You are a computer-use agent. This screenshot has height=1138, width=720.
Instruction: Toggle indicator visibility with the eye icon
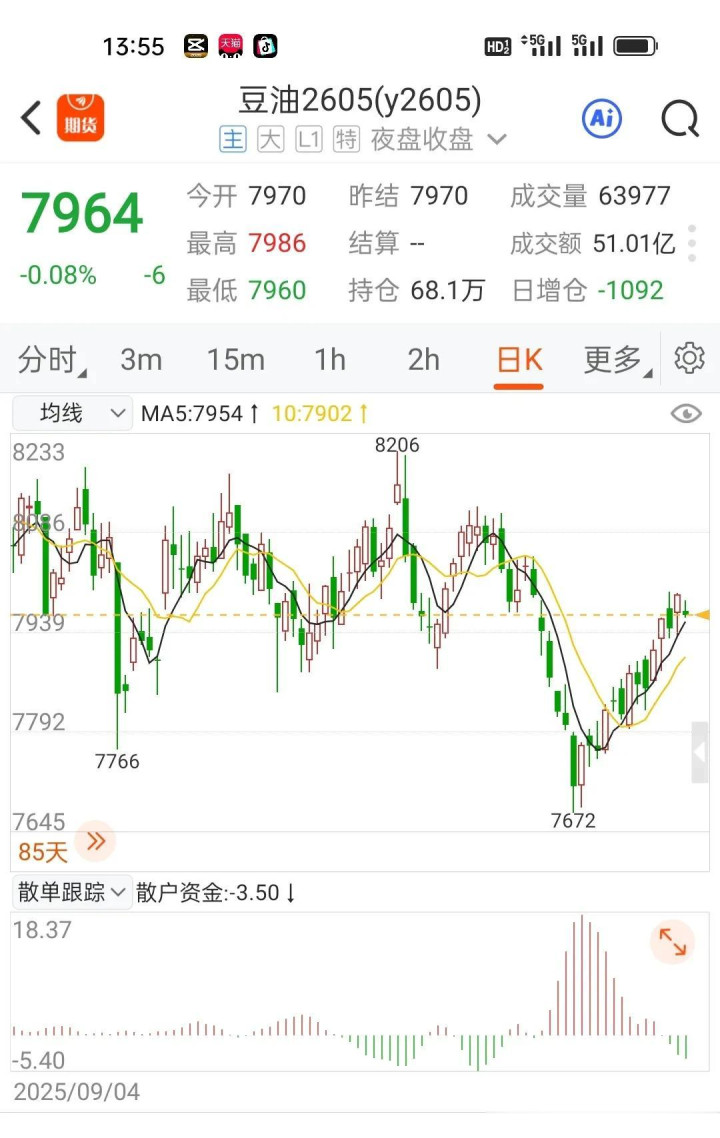coord(686,413)
